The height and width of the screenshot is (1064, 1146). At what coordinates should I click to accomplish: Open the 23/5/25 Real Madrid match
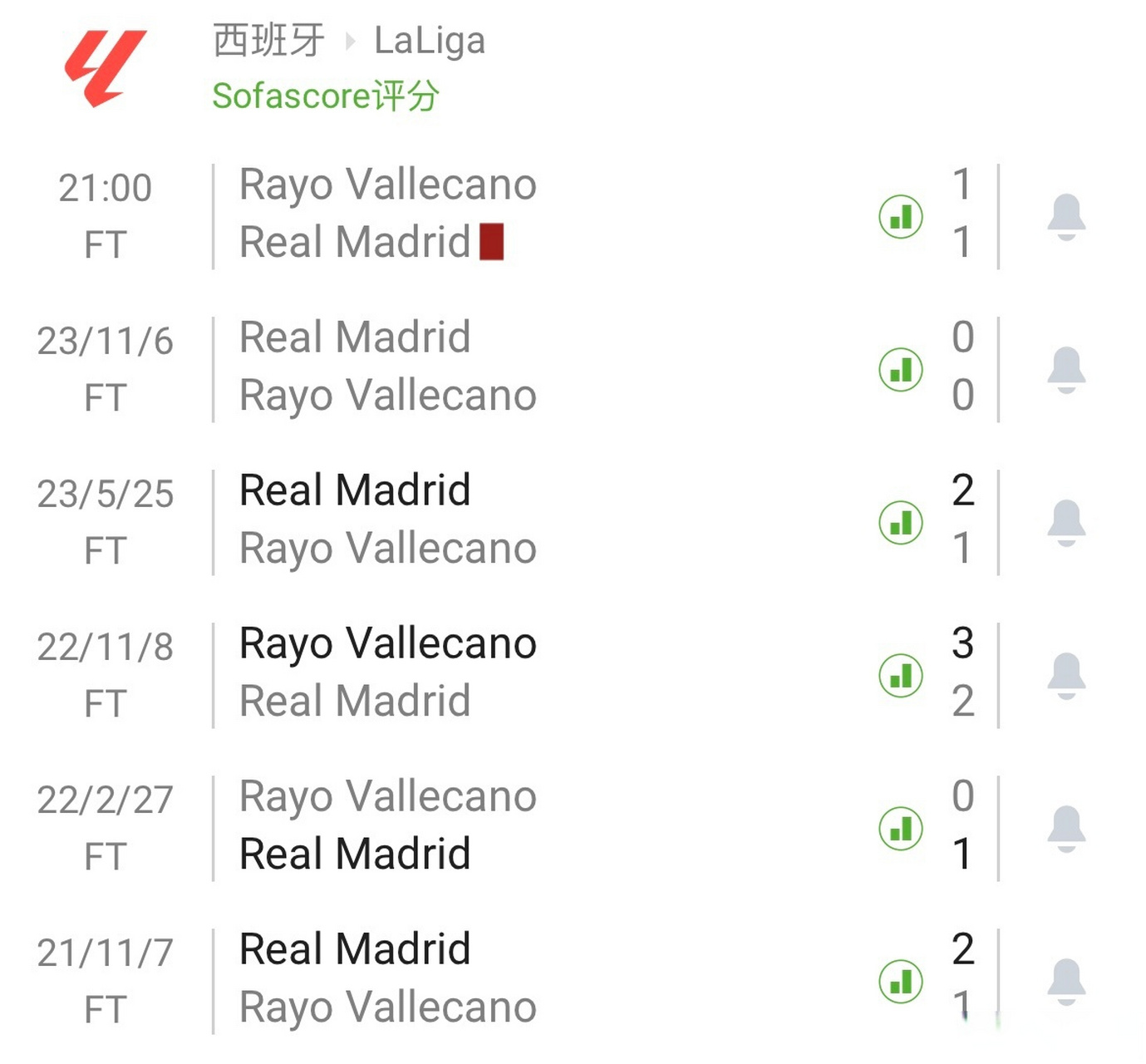pyautogui.click(x=387, y=520)
